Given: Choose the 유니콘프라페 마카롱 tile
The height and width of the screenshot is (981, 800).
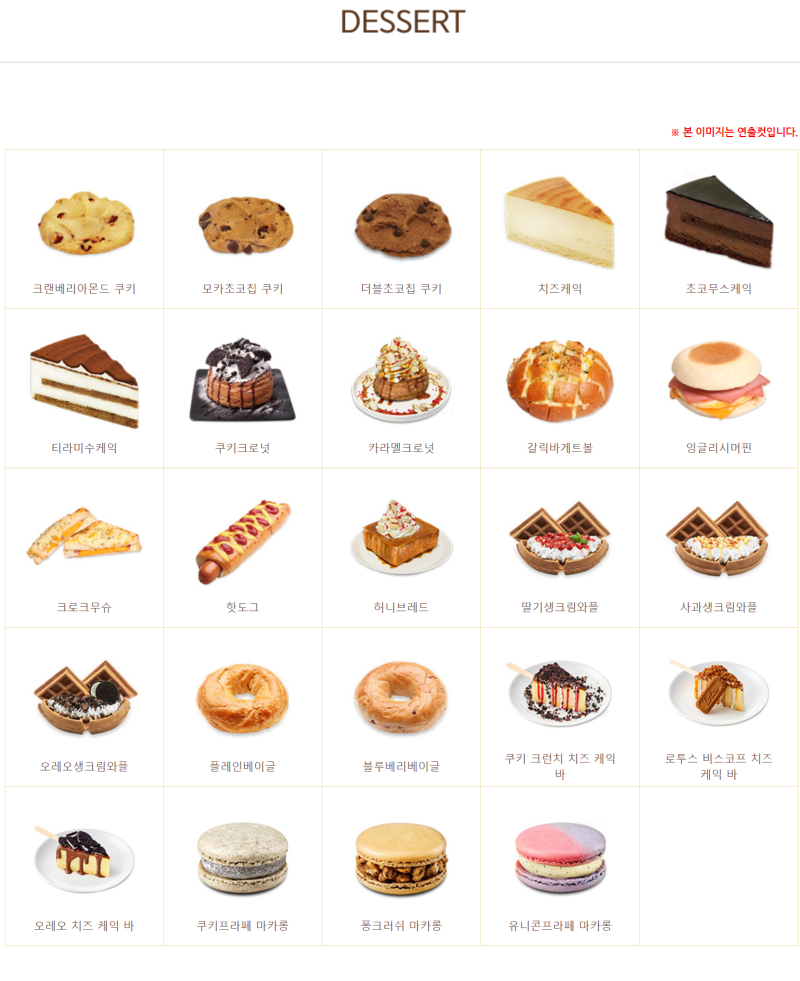Looking at the screenshot, I should [560, 858].
